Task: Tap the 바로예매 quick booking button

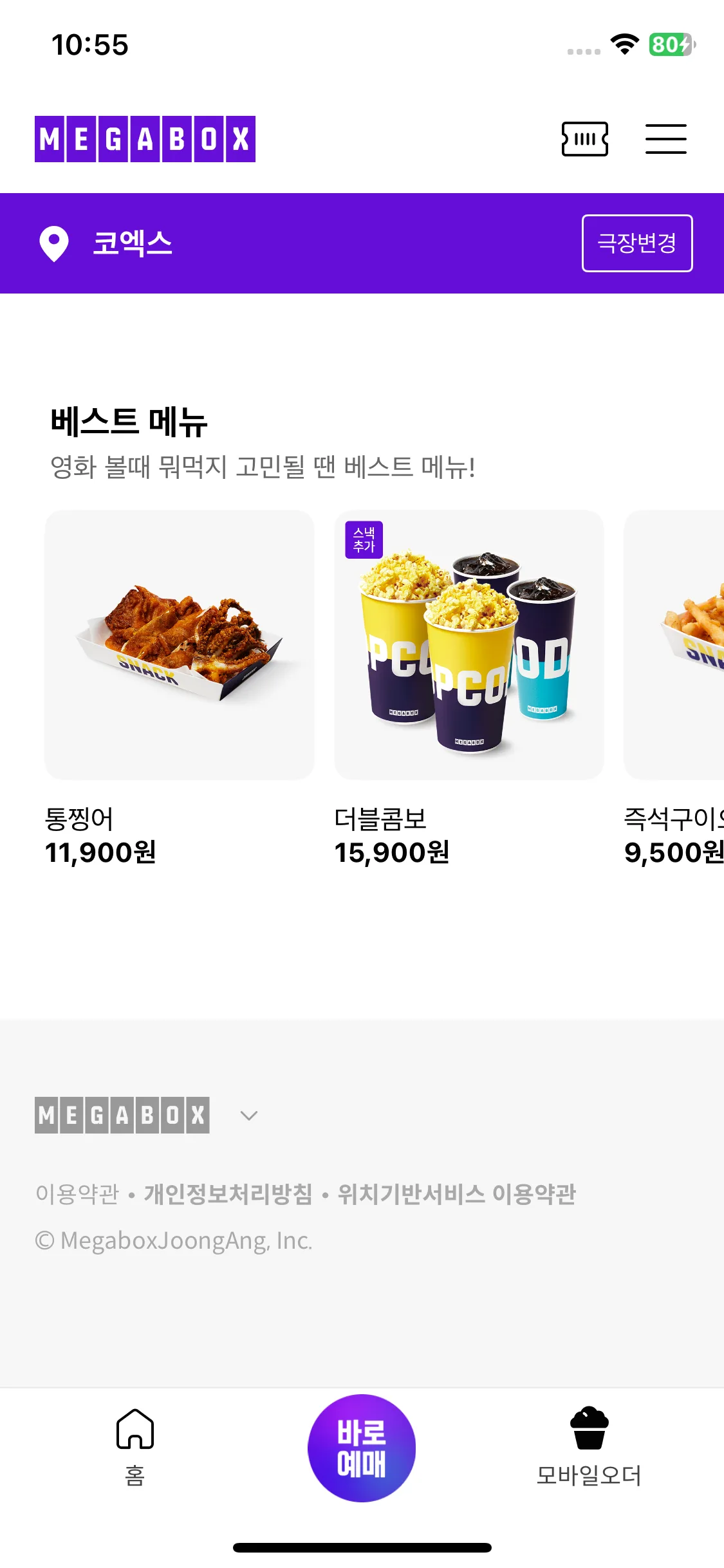Action: point(362,1448)
